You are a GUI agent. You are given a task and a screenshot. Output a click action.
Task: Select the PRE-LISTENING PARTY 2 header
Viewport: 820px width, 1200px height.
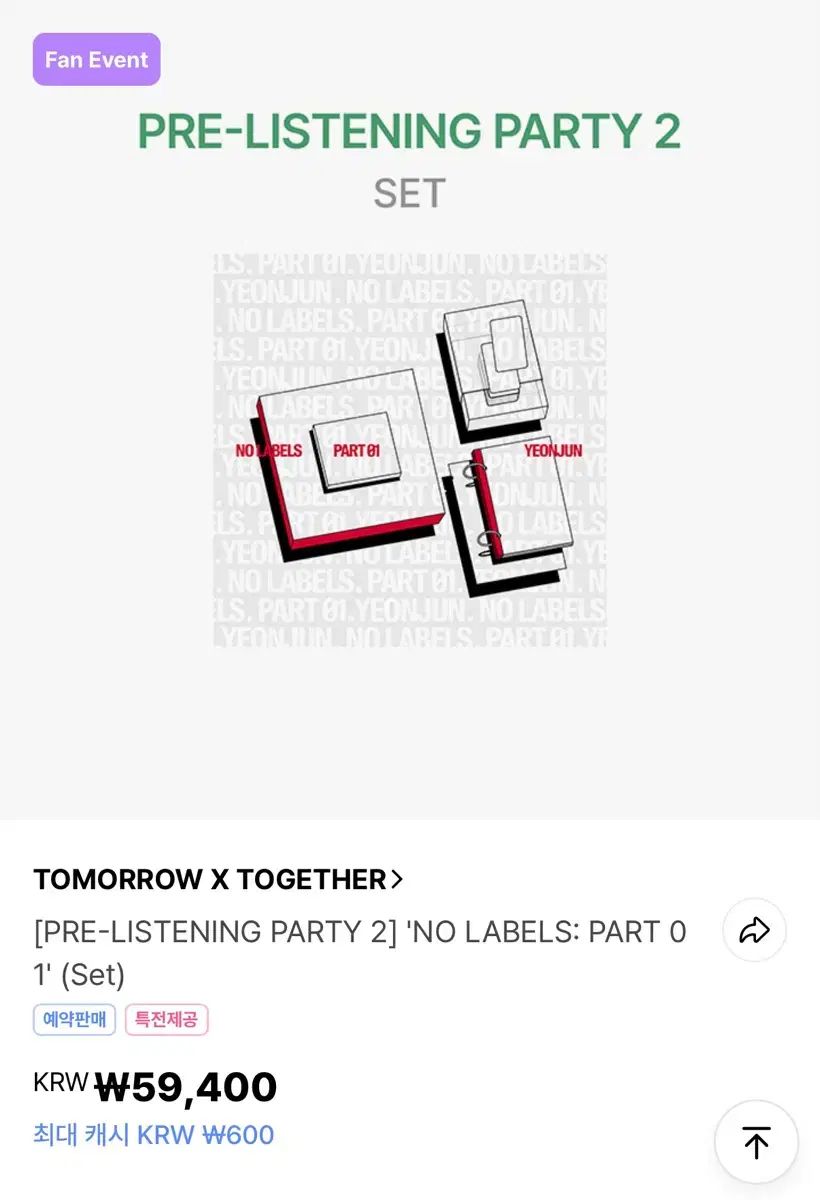[x=410, y=132]
